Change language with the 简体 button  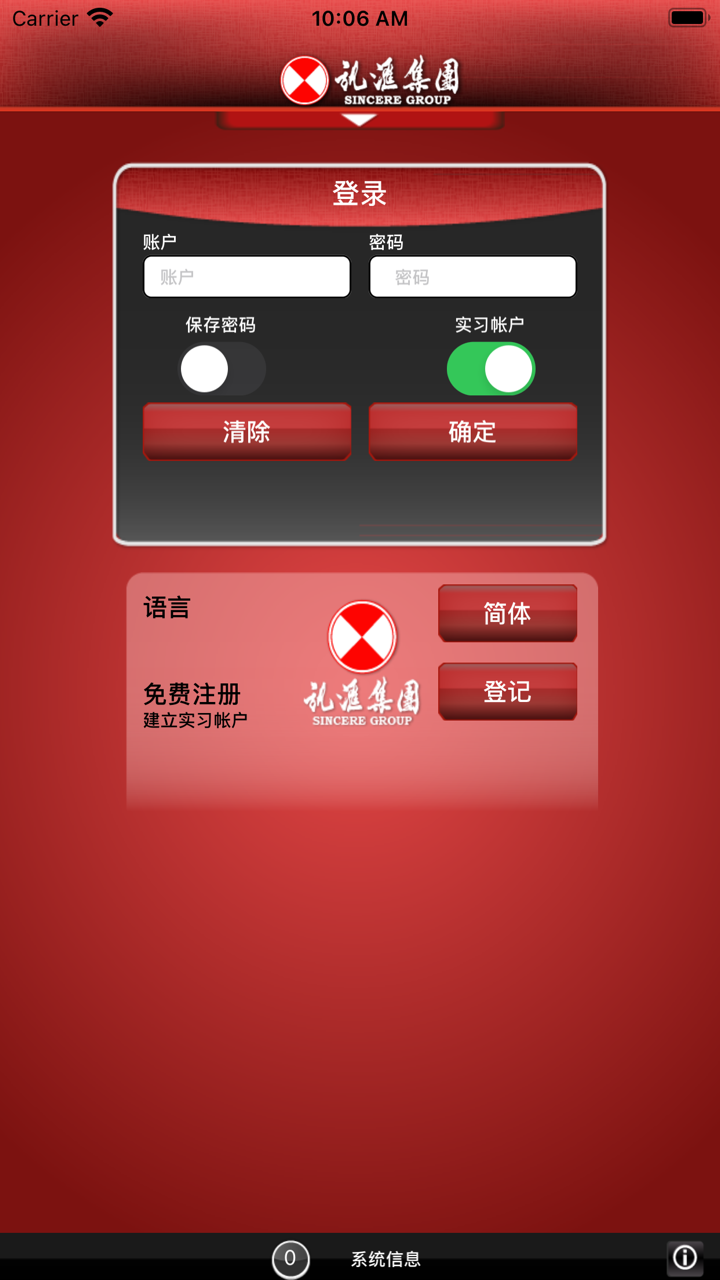(507, 613)
